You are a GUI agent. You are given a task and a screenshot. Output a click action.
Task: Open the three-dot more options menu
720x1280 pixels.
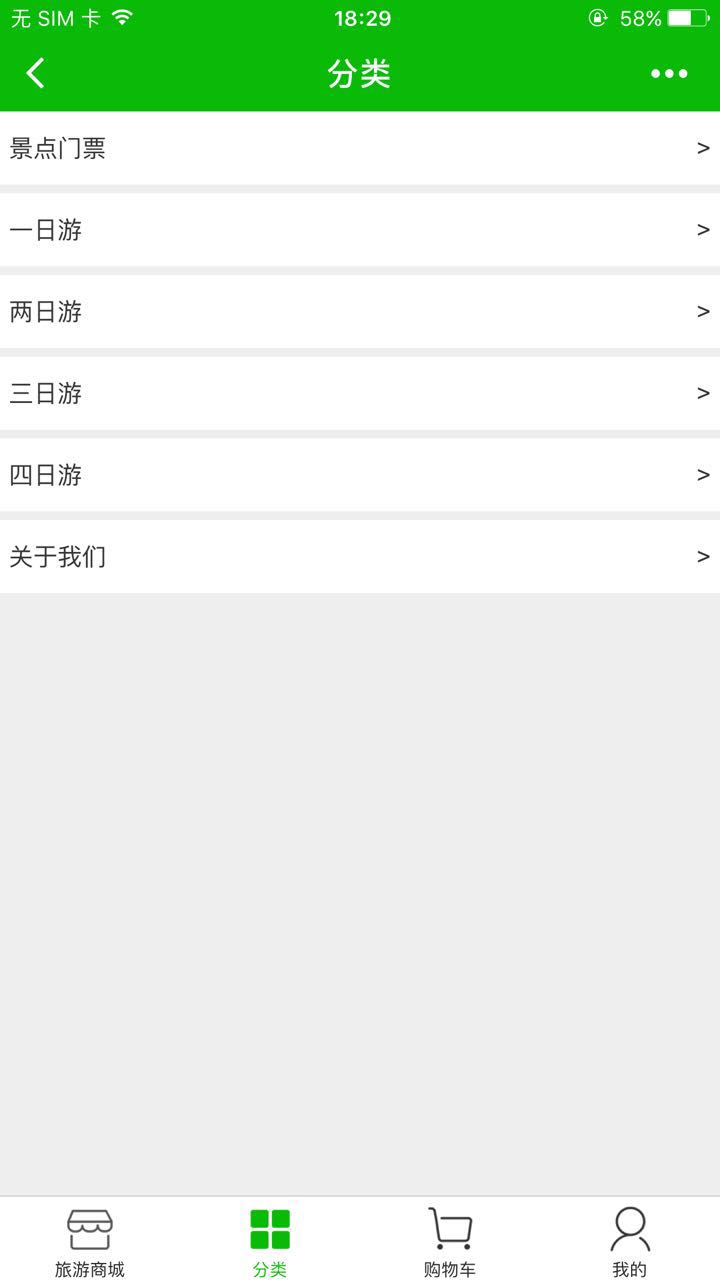669,73
